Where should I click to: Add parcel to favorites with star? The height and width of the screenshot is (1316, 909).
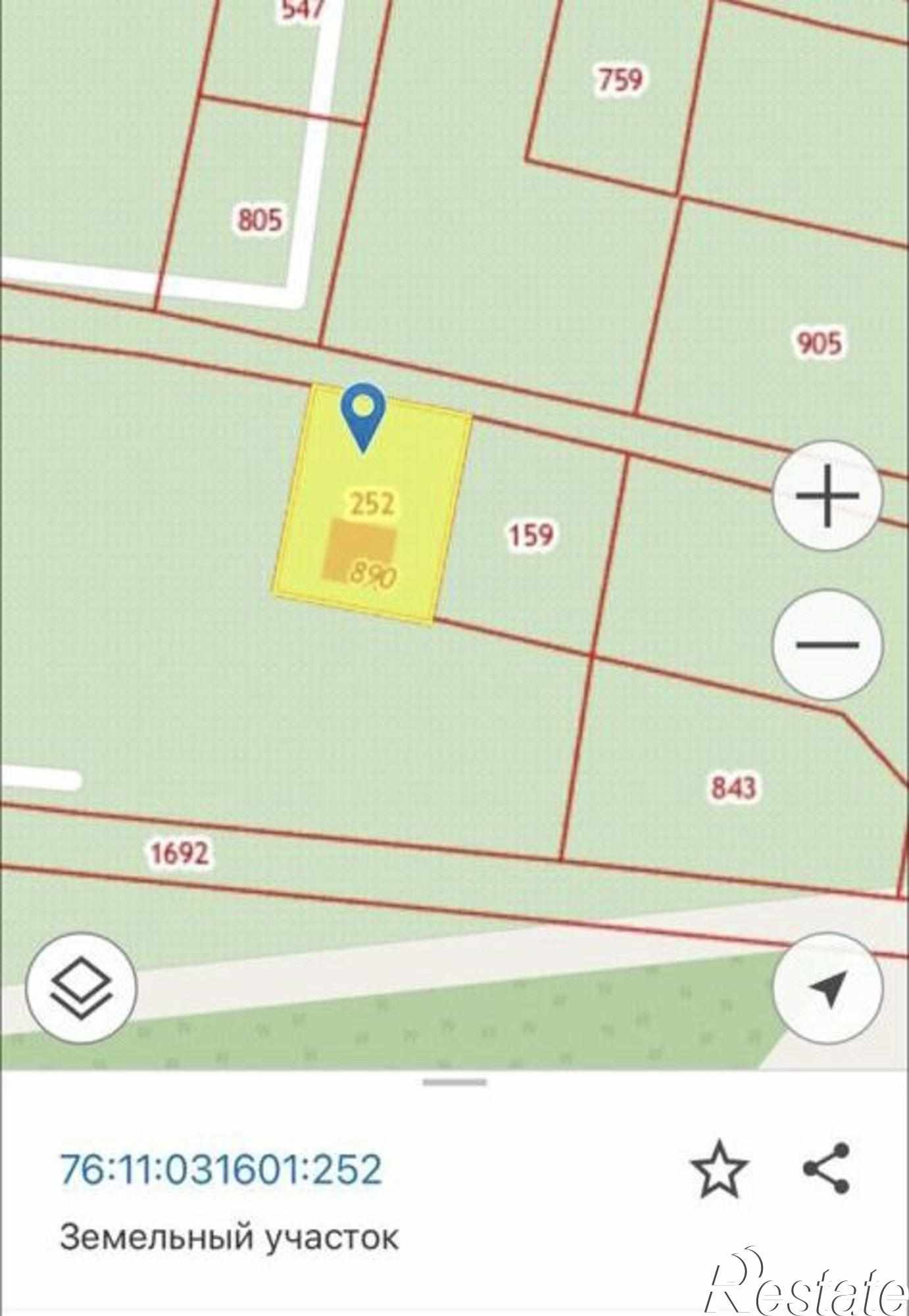click(719, 1170)
